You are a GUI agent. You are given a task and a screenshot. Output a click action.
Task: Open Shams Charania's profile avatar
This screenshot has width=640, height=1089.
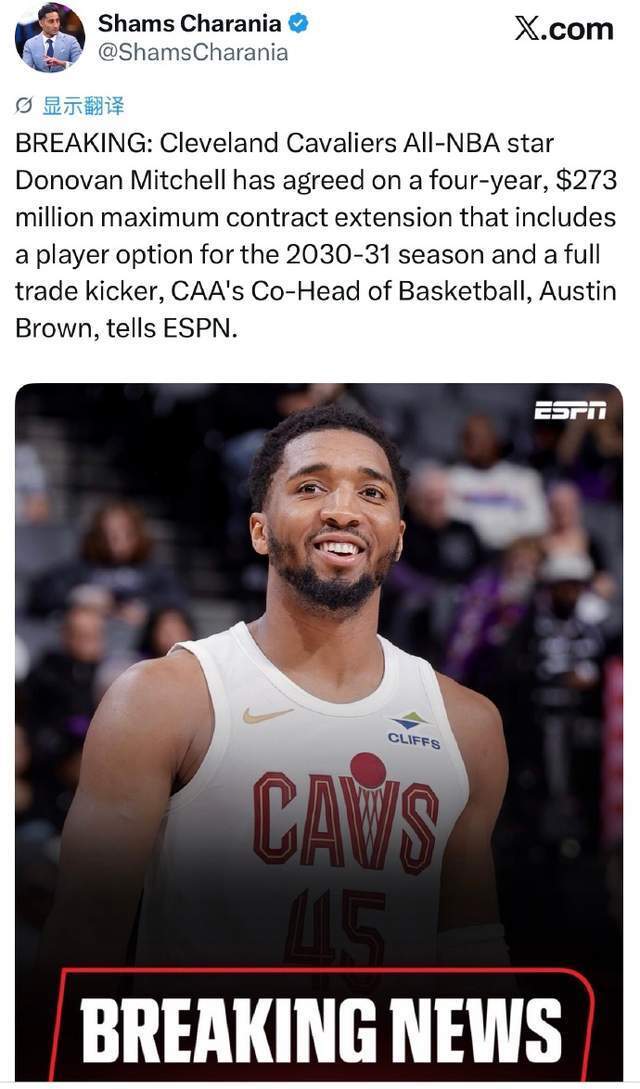pos(50,37)
